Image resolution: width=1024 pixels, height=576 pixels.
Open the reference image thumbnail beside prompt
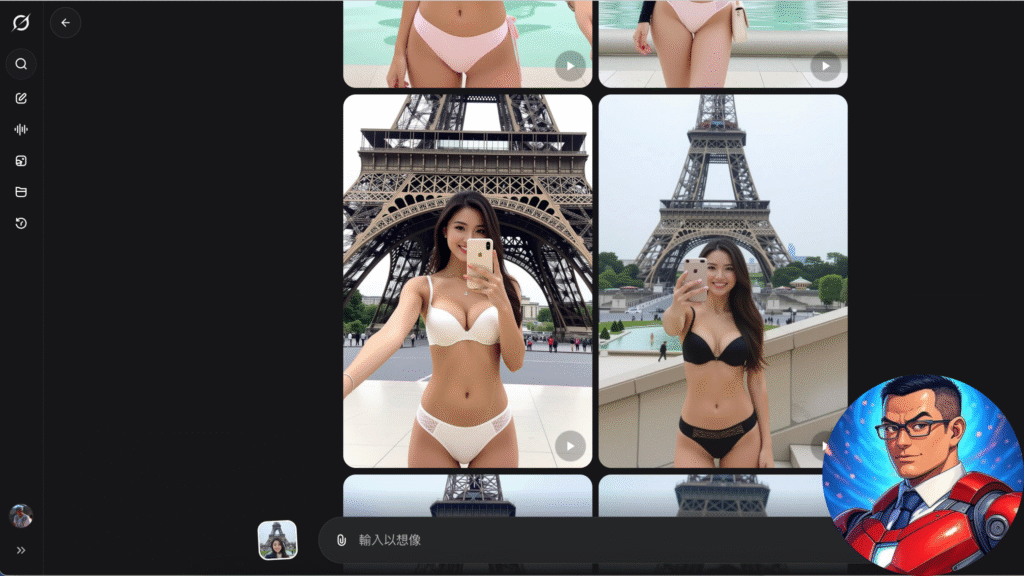pos(277,540)
